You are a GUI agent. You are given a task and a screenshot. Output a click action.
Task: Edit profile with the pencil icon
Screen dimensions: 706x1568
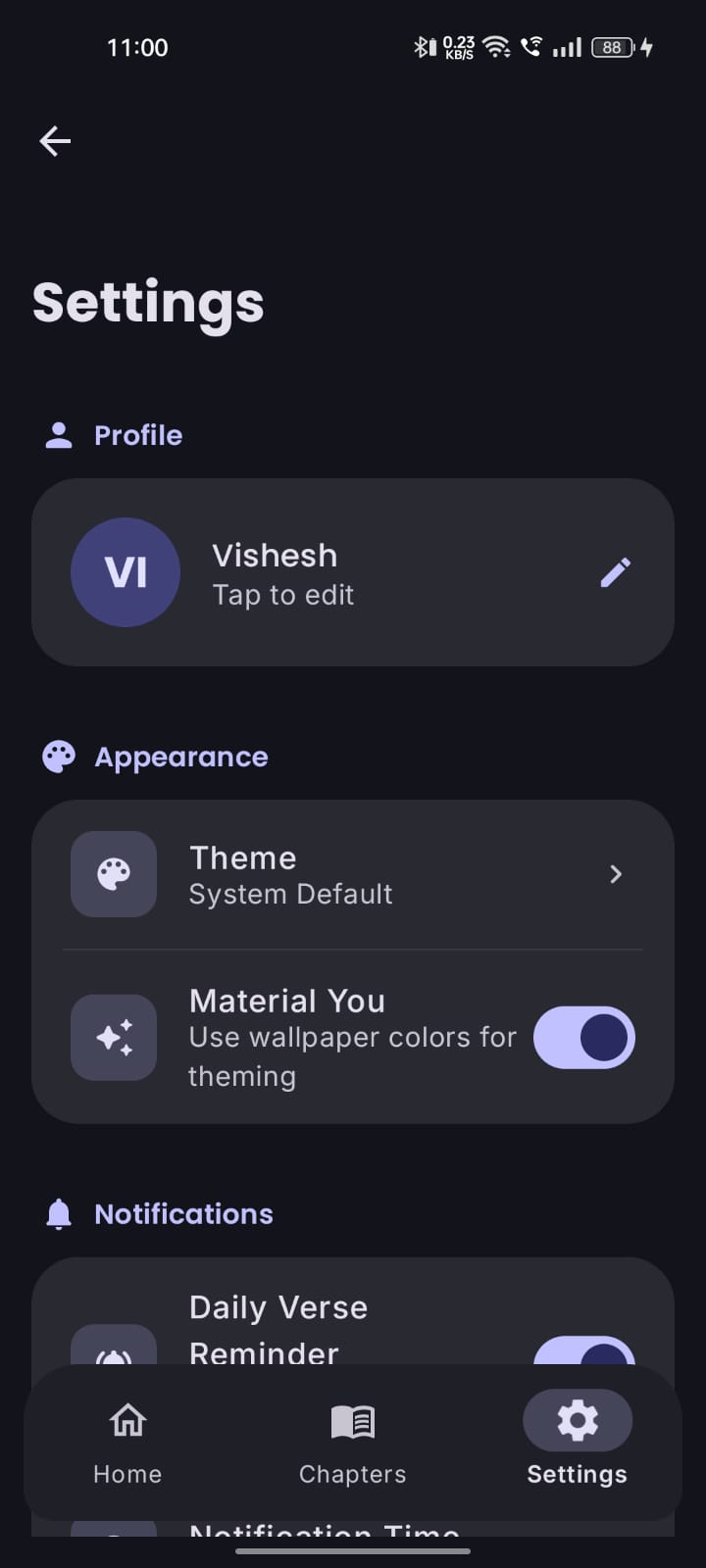tap(616, 572)
